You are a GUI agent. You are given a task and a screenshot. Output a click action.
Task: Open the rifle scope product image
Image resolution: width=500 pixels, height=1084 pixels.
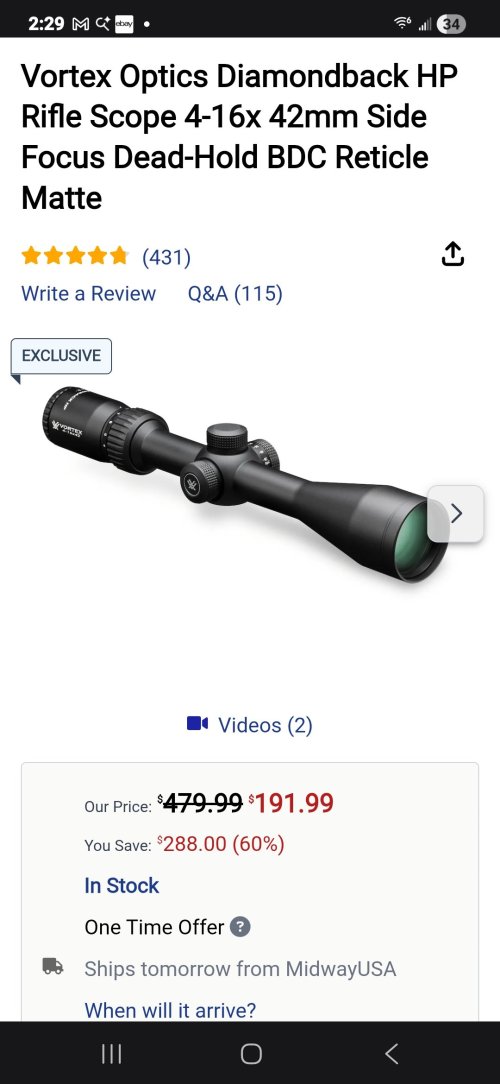click(x=243, y=483)
